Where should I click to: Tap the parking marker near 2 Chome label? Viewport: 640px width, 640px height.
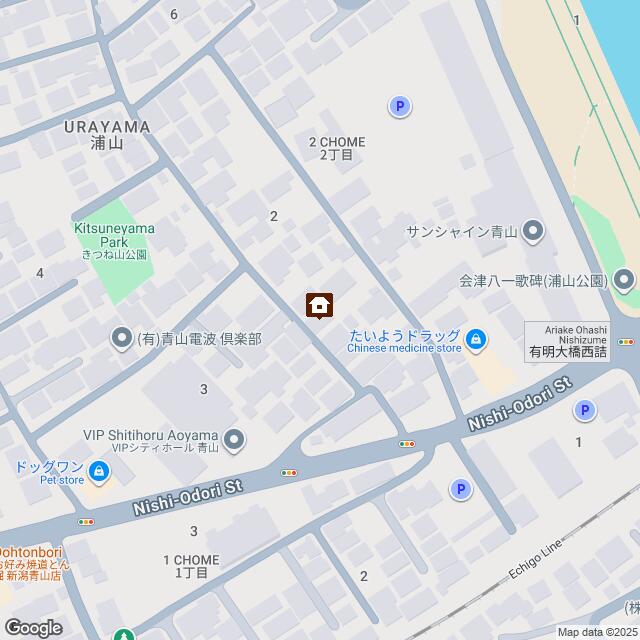pos(400,107)
